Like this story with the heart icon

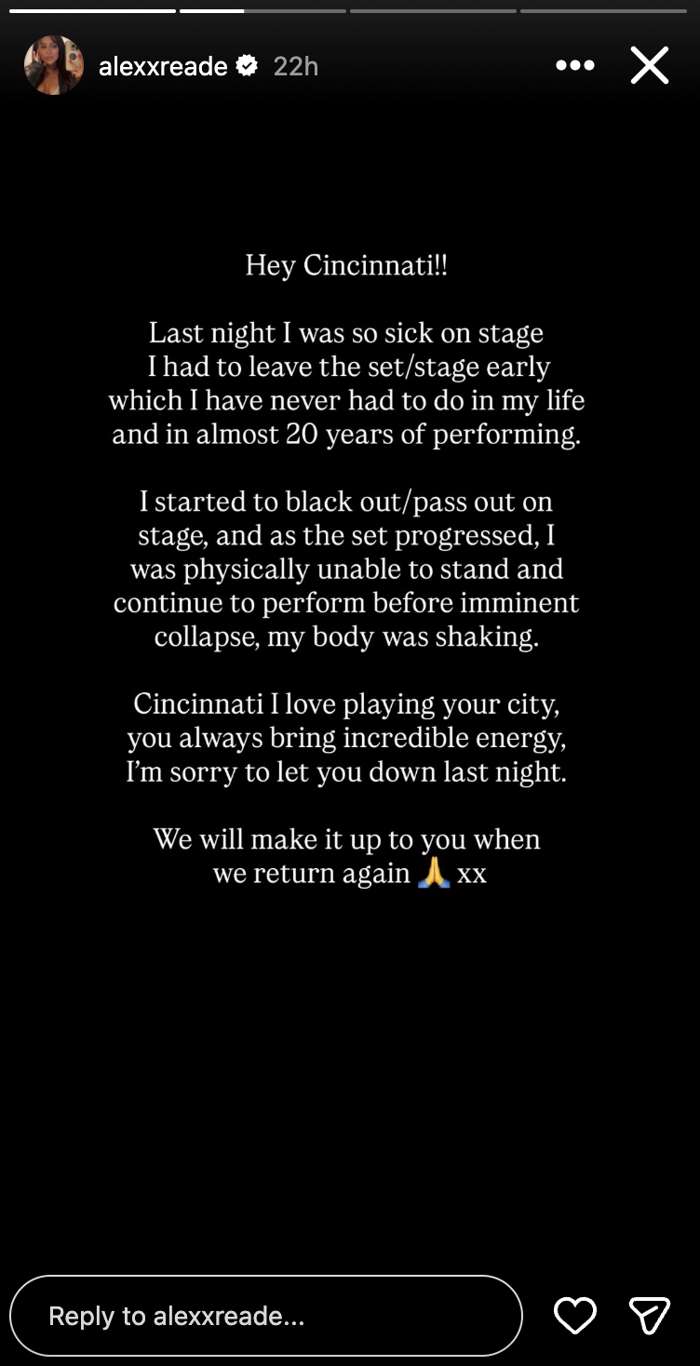(x=575, y=1316)
